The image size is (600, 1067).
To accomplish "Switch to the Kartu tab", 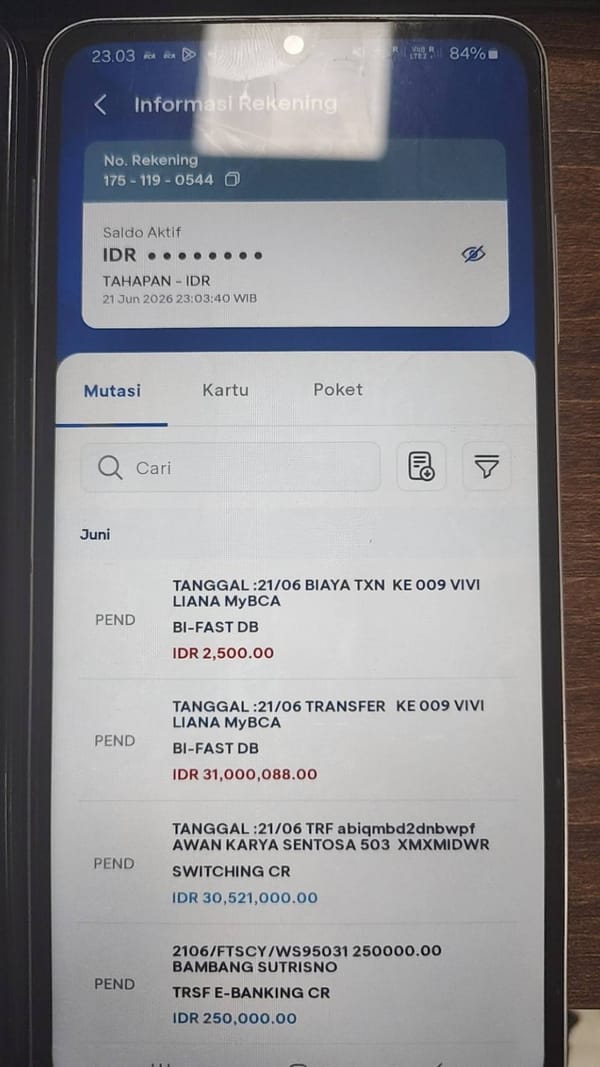I will click(x=225, y=391).
